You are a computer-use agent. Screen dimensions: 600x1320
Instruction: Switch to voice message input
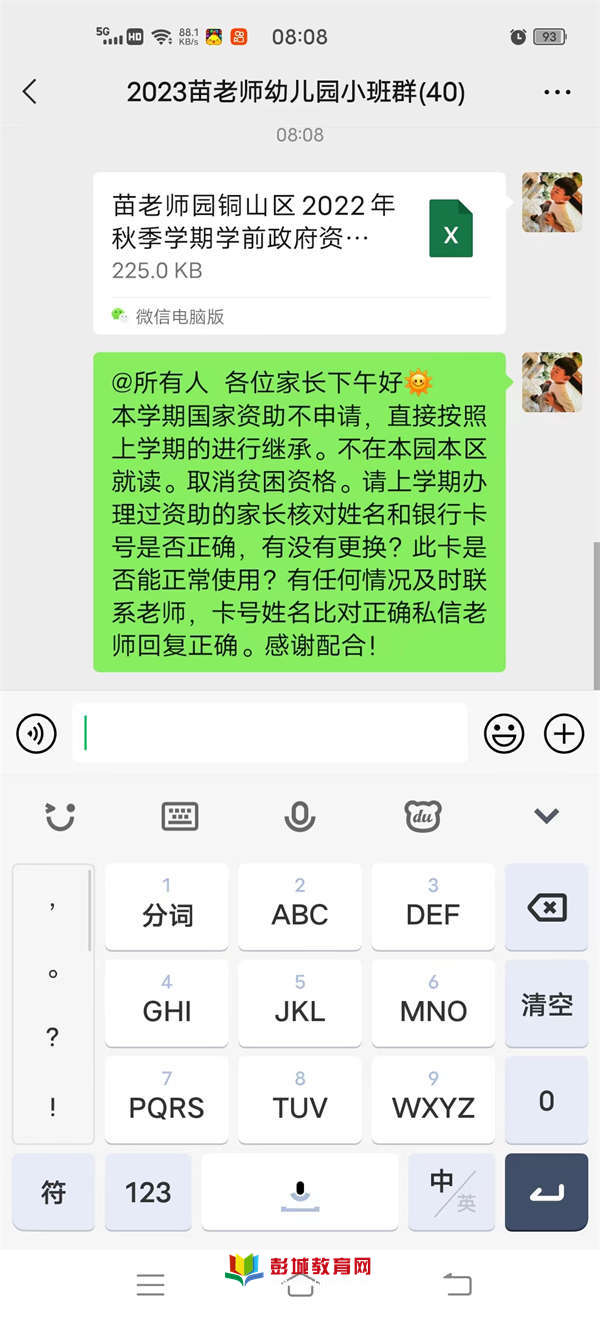click(x=36, y=734)
